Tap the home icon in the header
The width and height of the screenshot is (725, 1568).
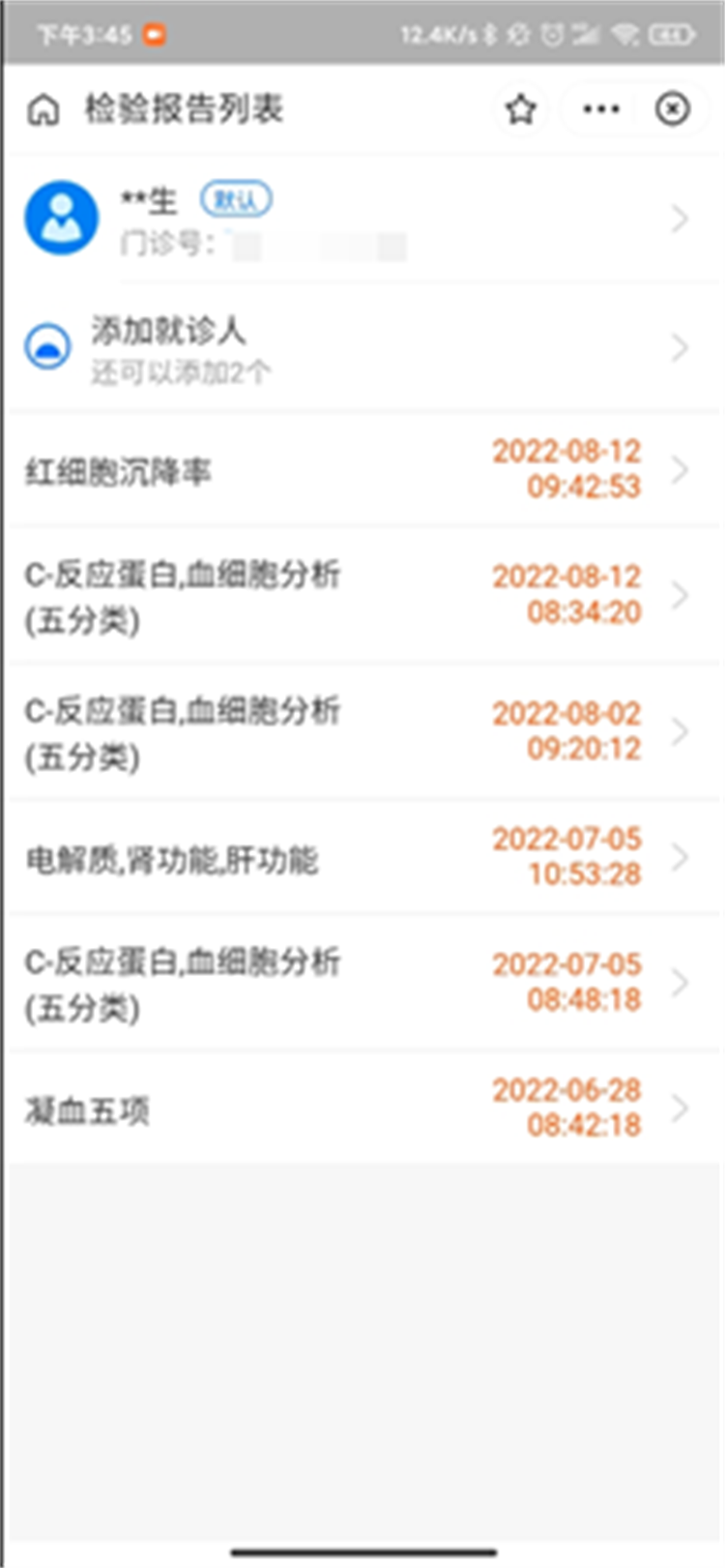(43, 110)
